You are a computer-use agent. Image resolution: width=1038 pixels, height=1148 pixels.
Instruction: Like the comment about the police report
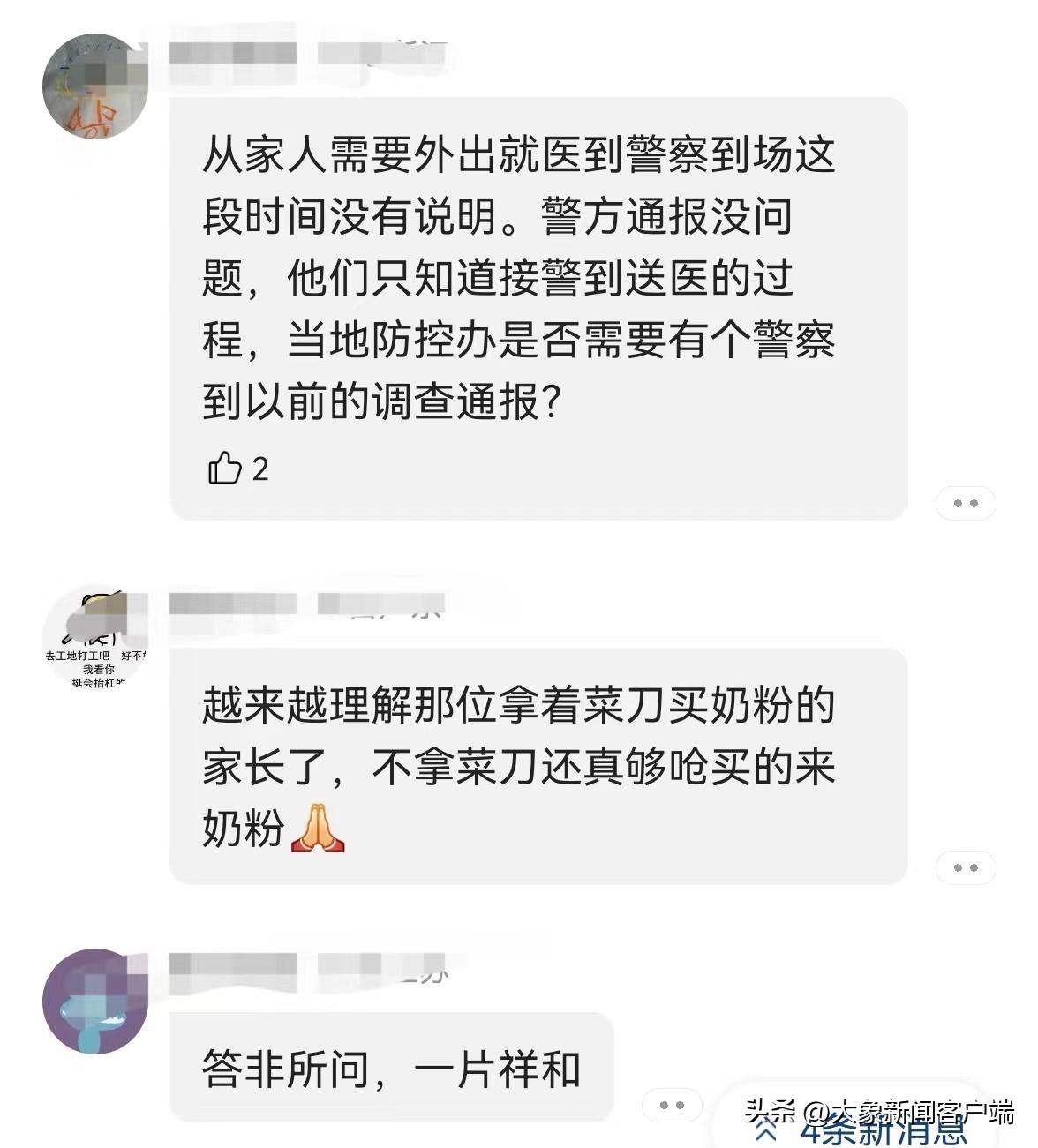(225, 469)
